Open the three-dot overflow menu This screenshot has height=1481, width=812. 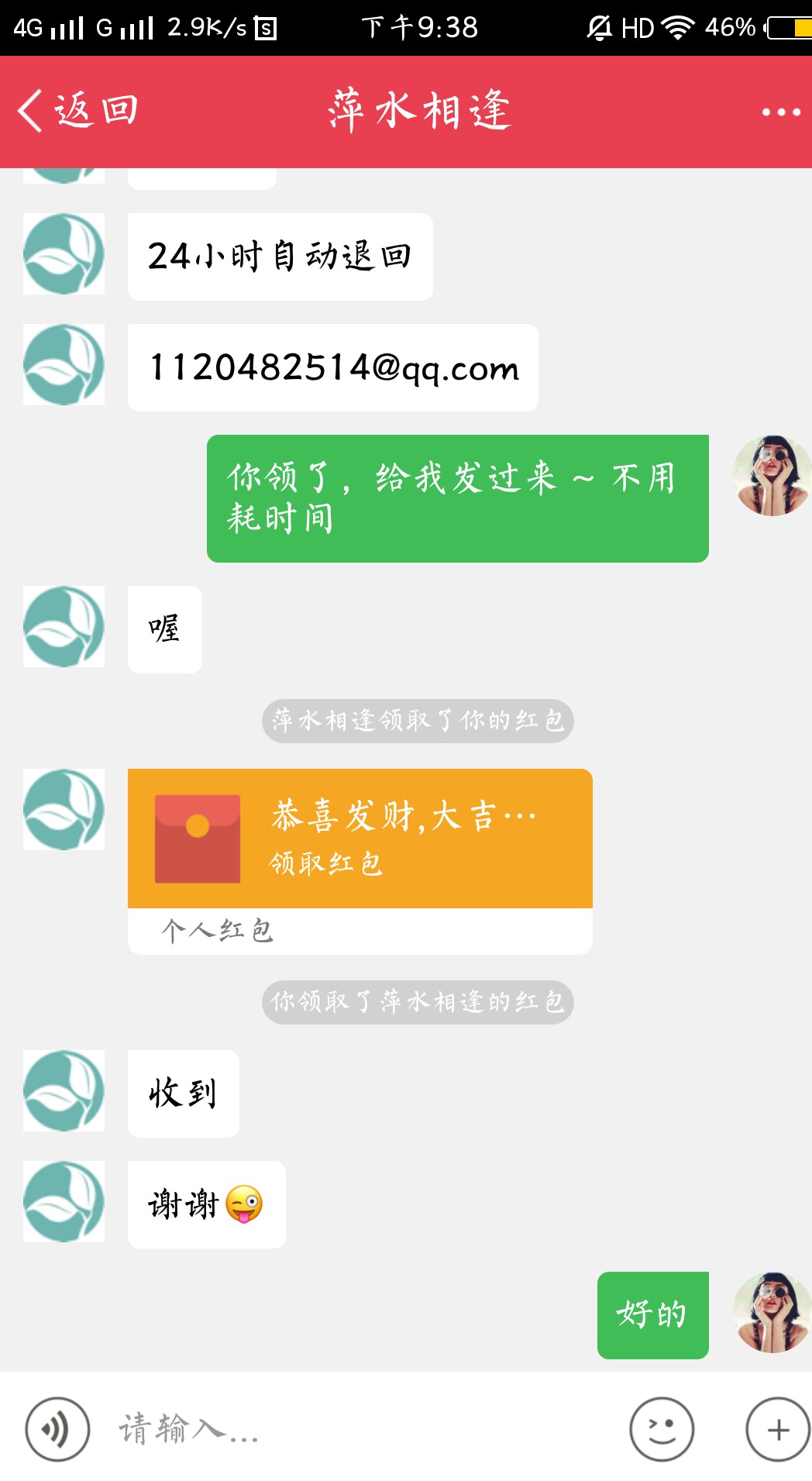point(780,112)
